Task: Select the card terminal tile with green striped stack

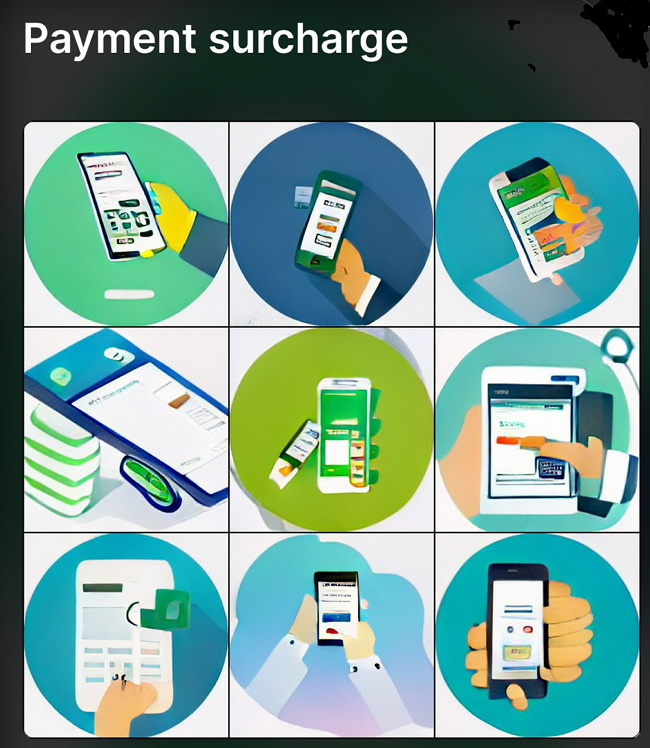Action: (126, 429)
